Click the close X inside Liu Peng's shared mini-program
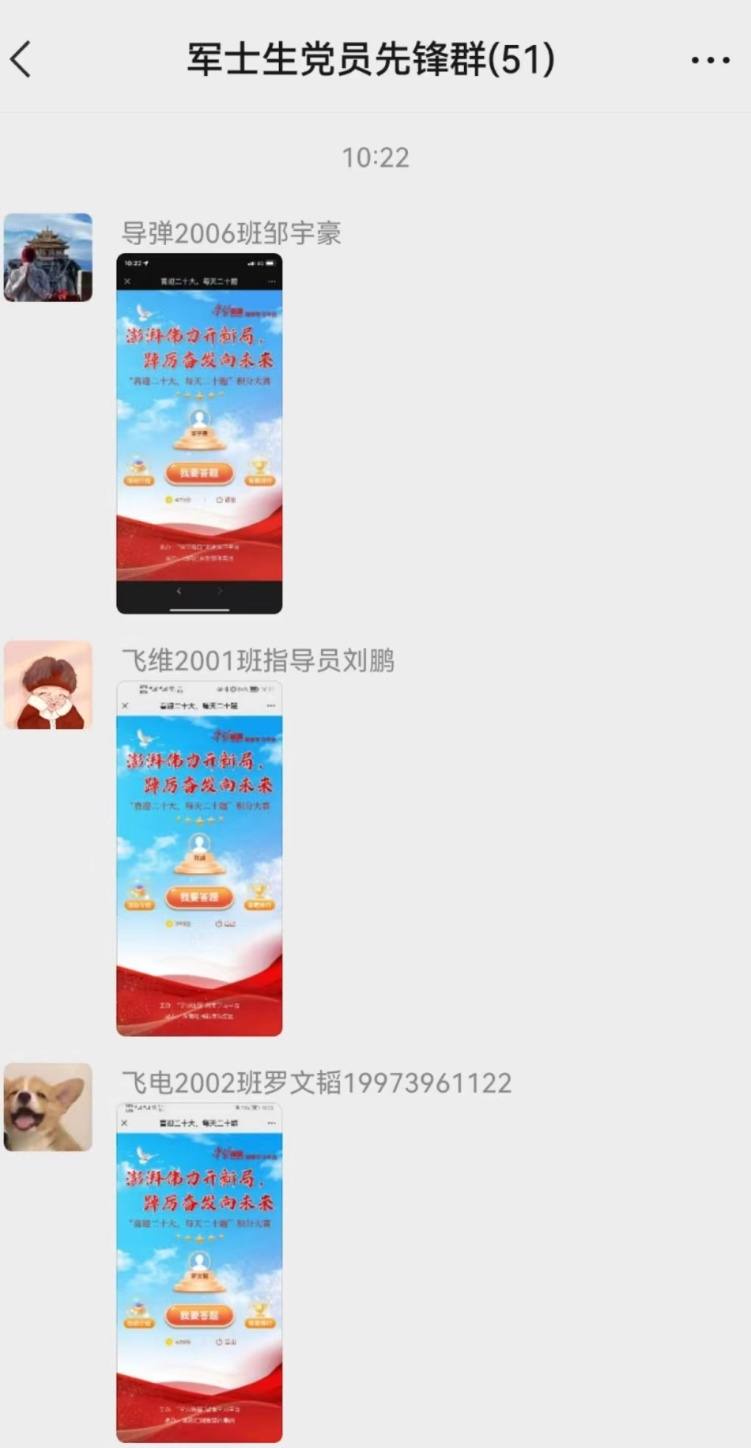 pos(126,705)
